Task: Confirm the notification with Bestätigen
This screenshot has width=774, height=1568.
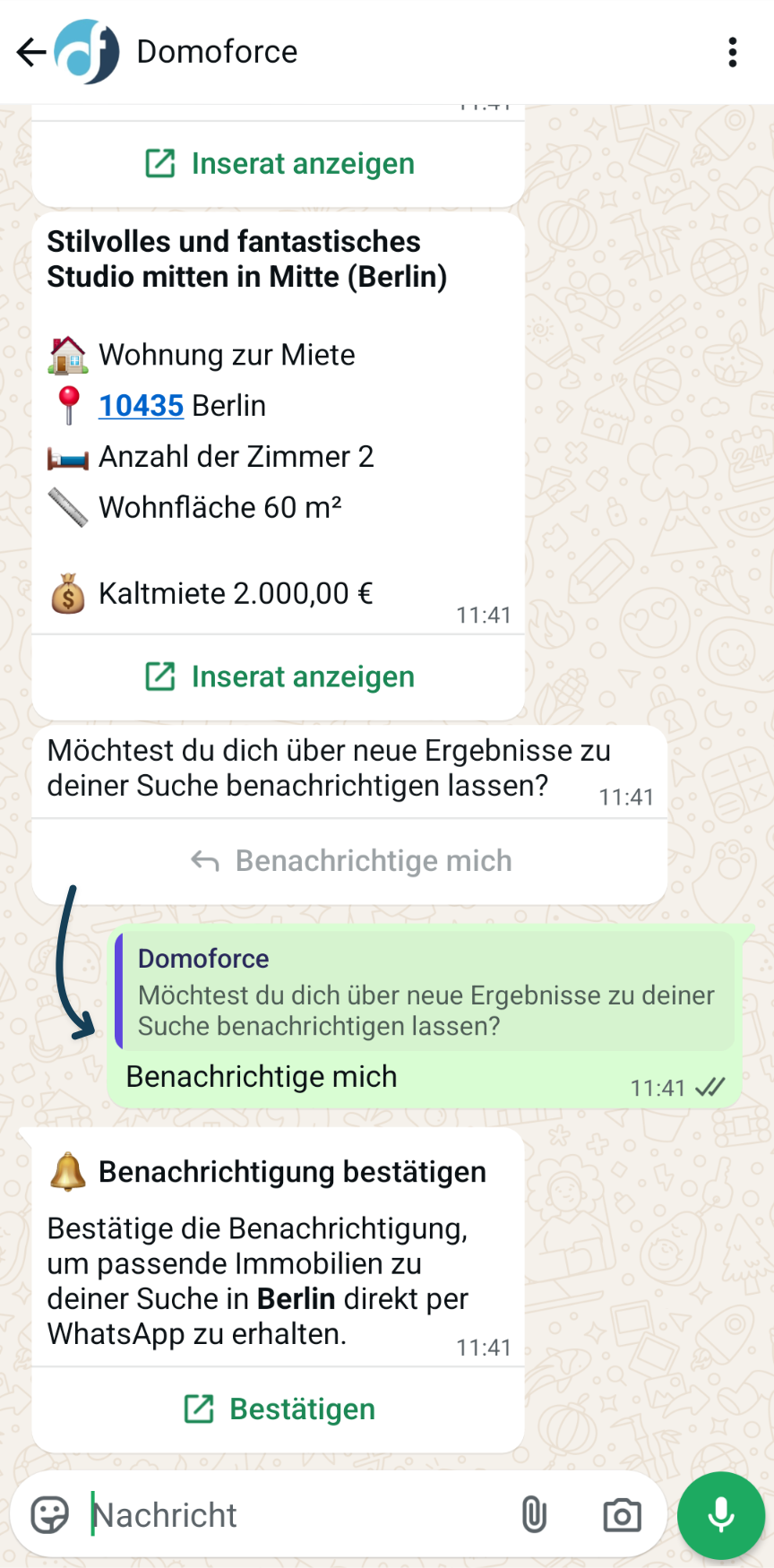Action: coord(279,1409)
